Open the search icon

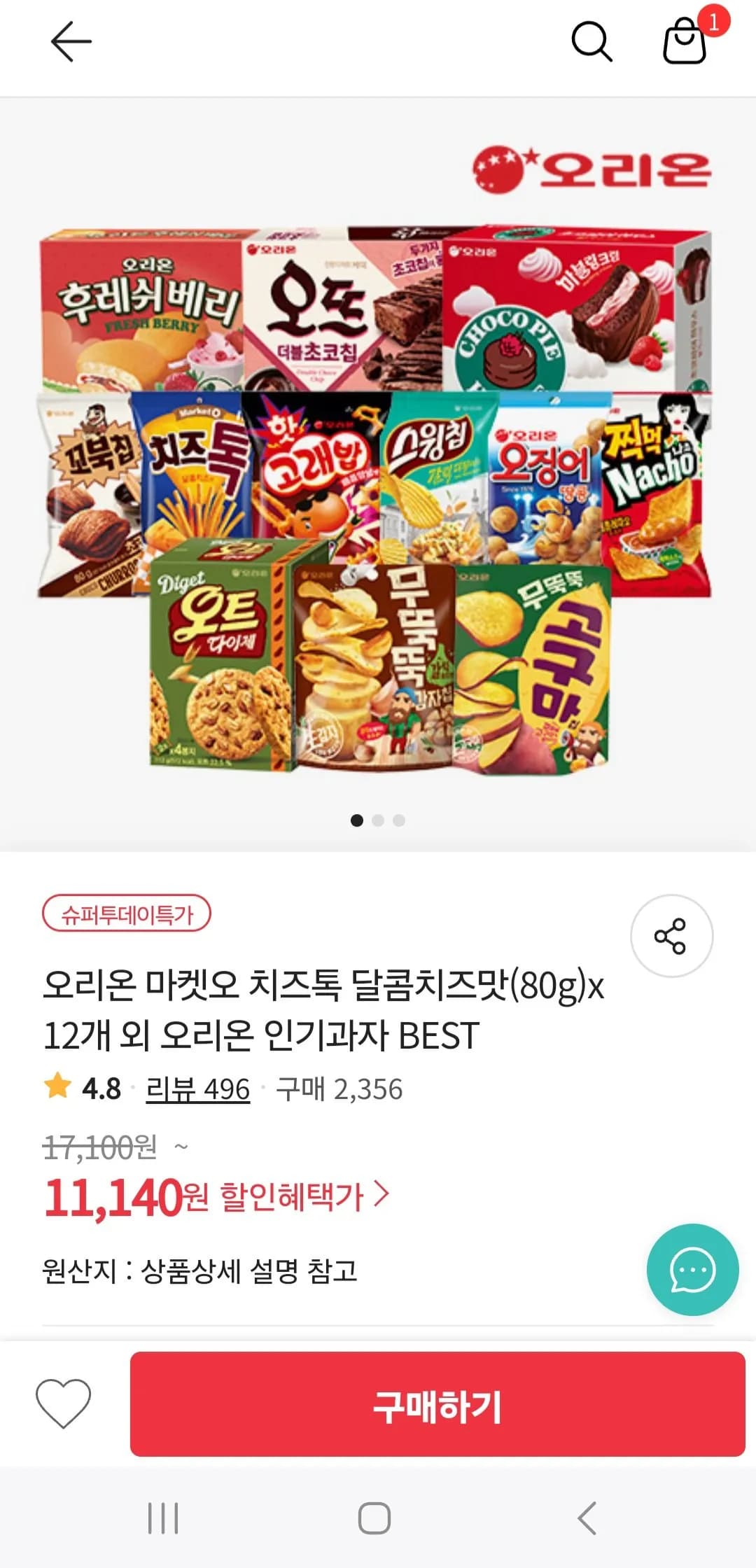tap(591, 43)
